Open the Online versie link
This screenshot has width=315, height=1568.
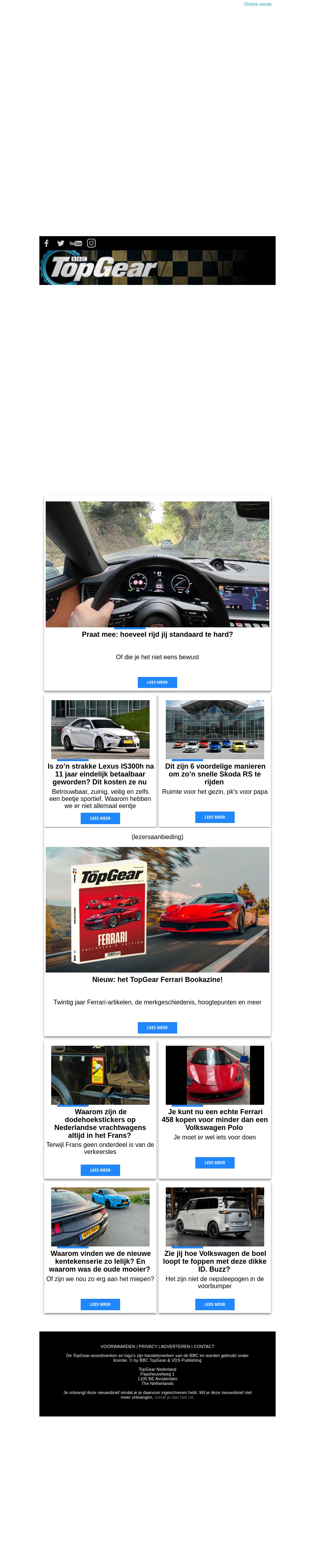click(x=257, y=4)
